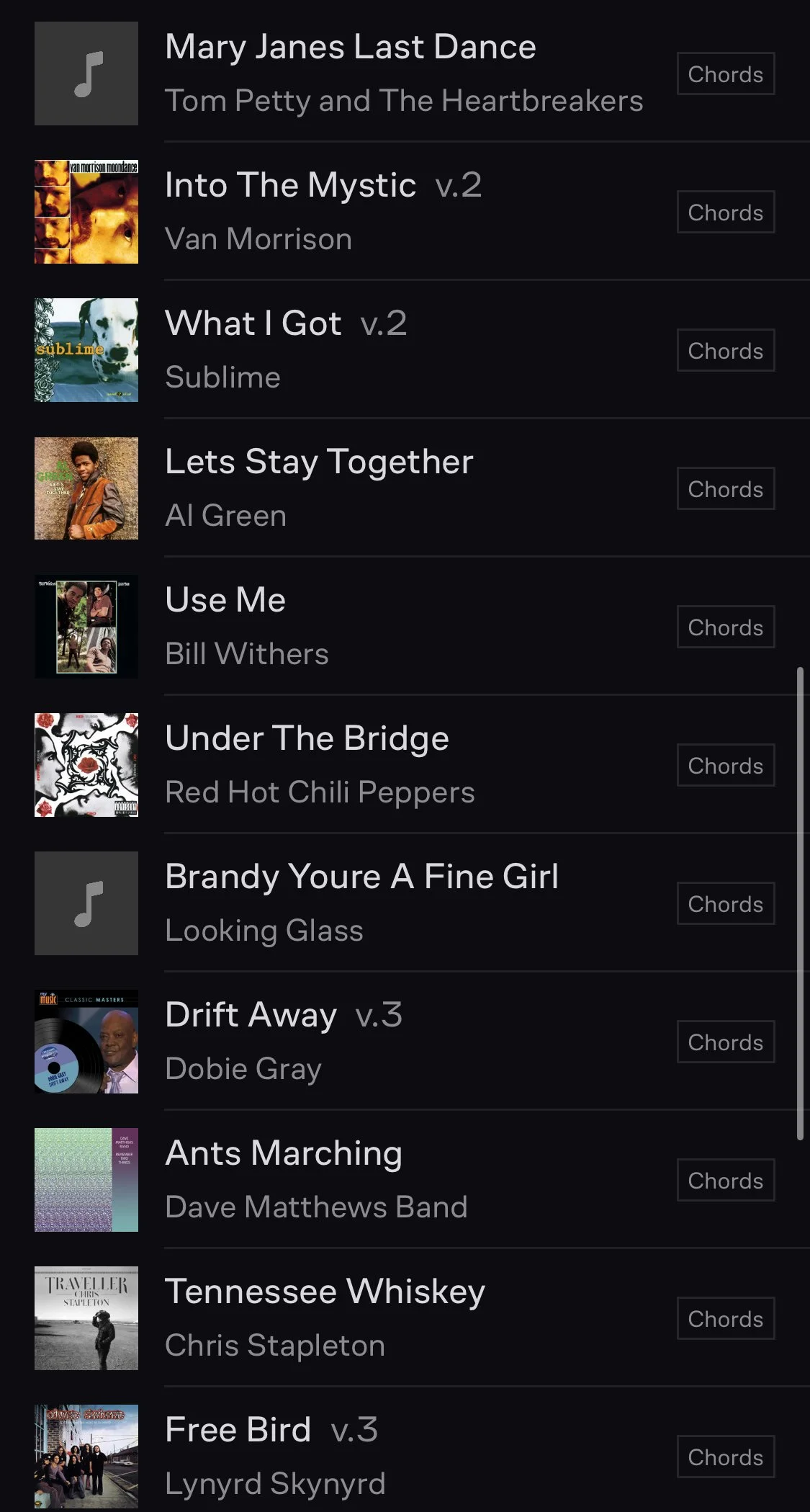This screenshot has height=1512, width=810.
Task: View Use Me by Bill Withers
Action: 225,601
